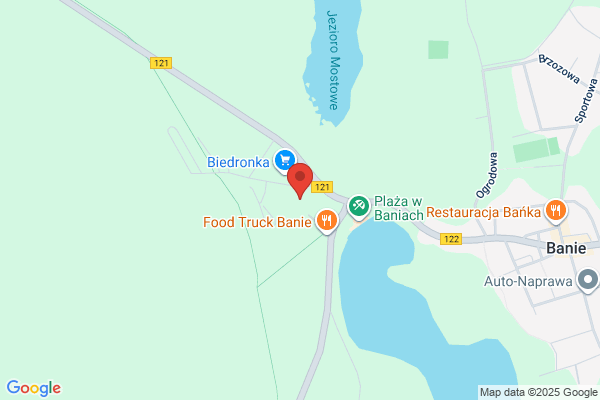Select the Restauracja Bańka marker
The height and width of the screenshot is (400, 600).
(556, 211)
